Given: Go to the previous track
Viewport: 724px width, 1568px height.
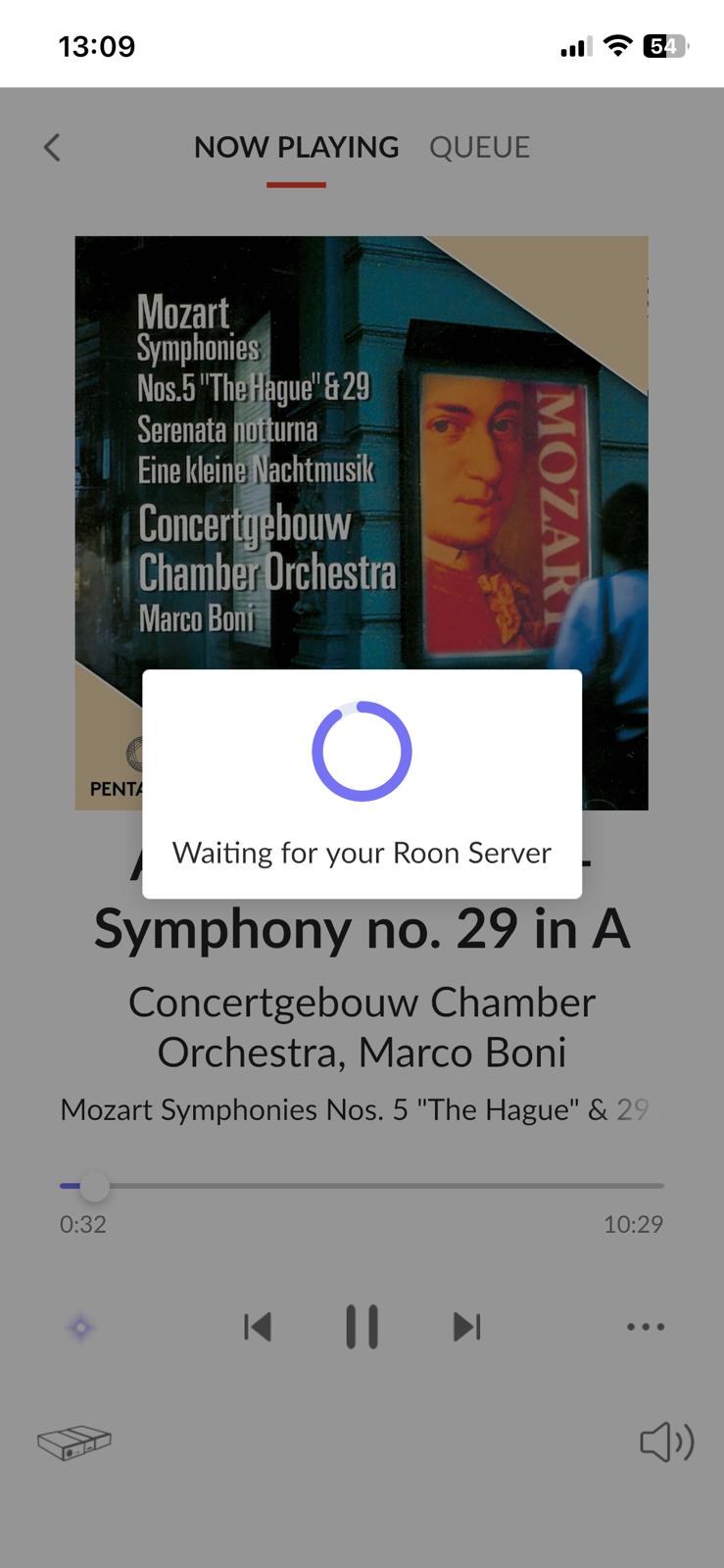Looking at the screenshot, I should pyautogui.click(x=258, y=1327).
